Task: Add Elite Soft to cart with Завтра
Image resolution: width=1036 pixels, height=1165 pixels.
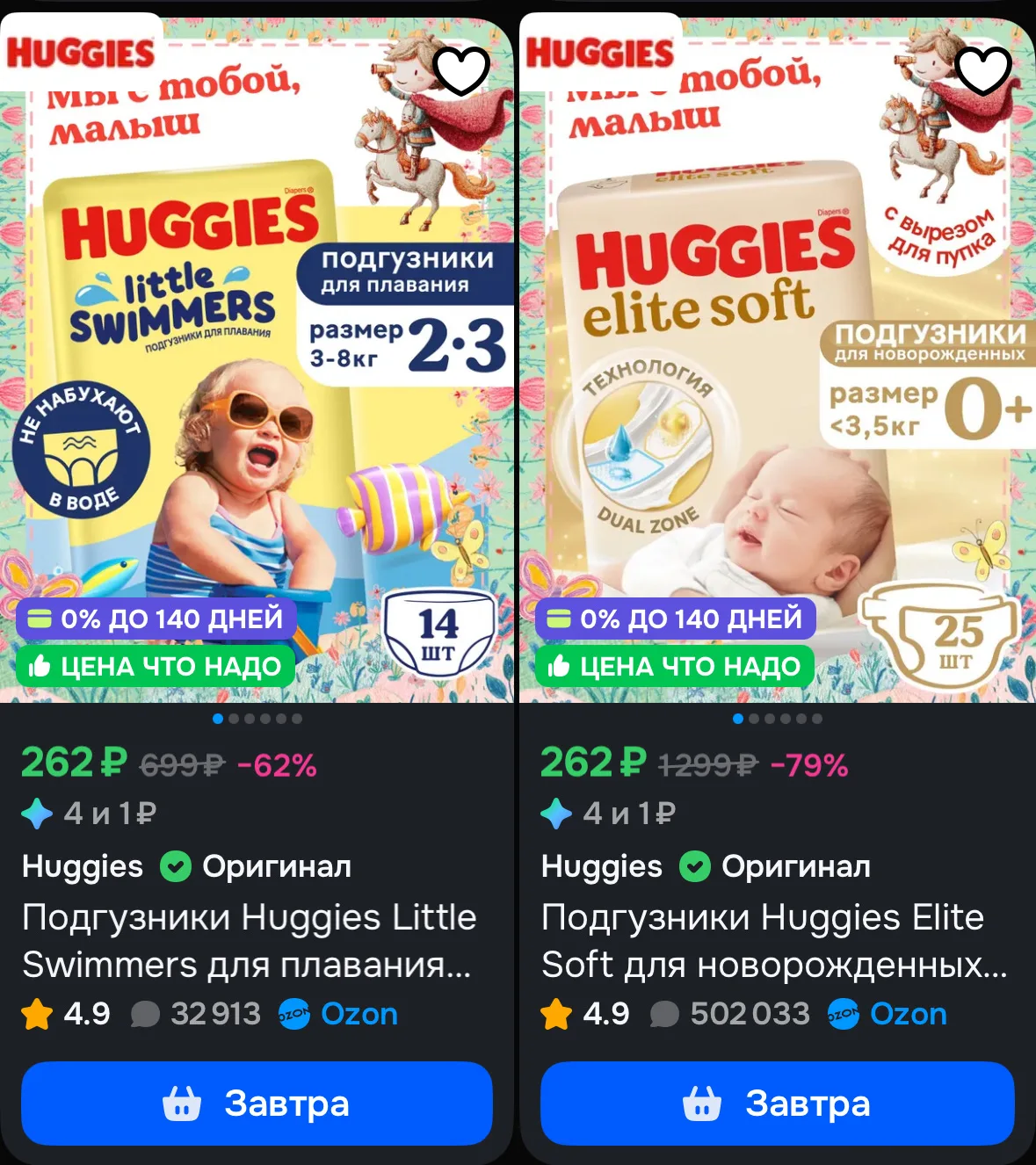Action: (x=777, y=1103)
